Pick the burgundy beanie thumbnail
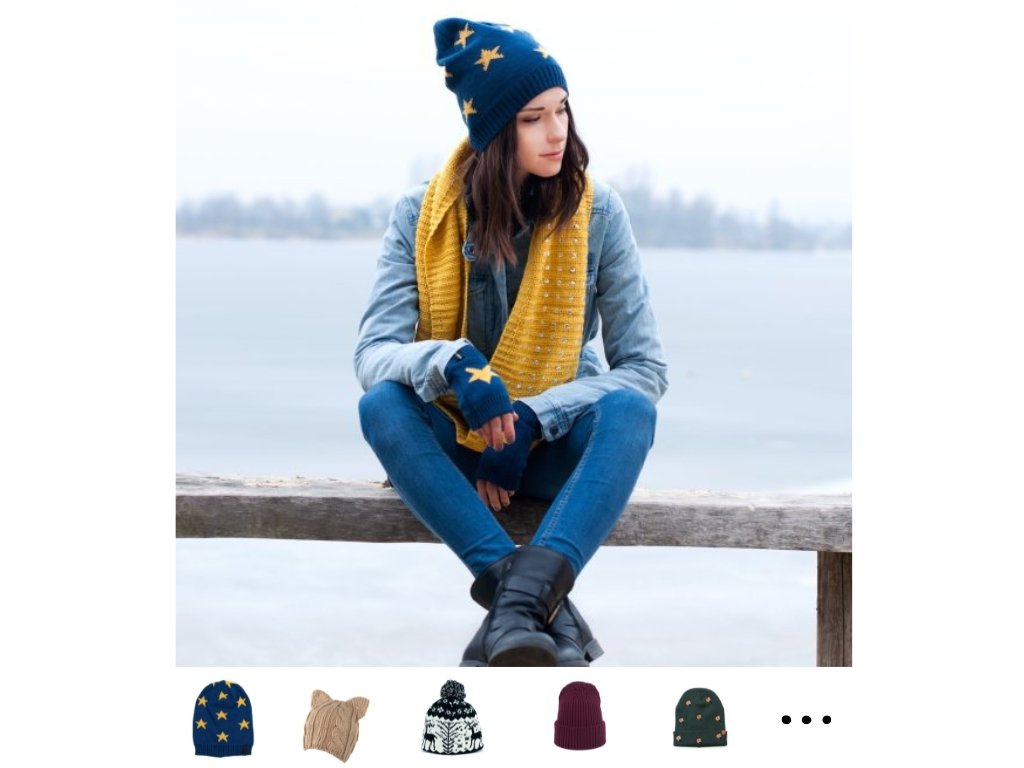1024x768 pixels. coord(580,716)
